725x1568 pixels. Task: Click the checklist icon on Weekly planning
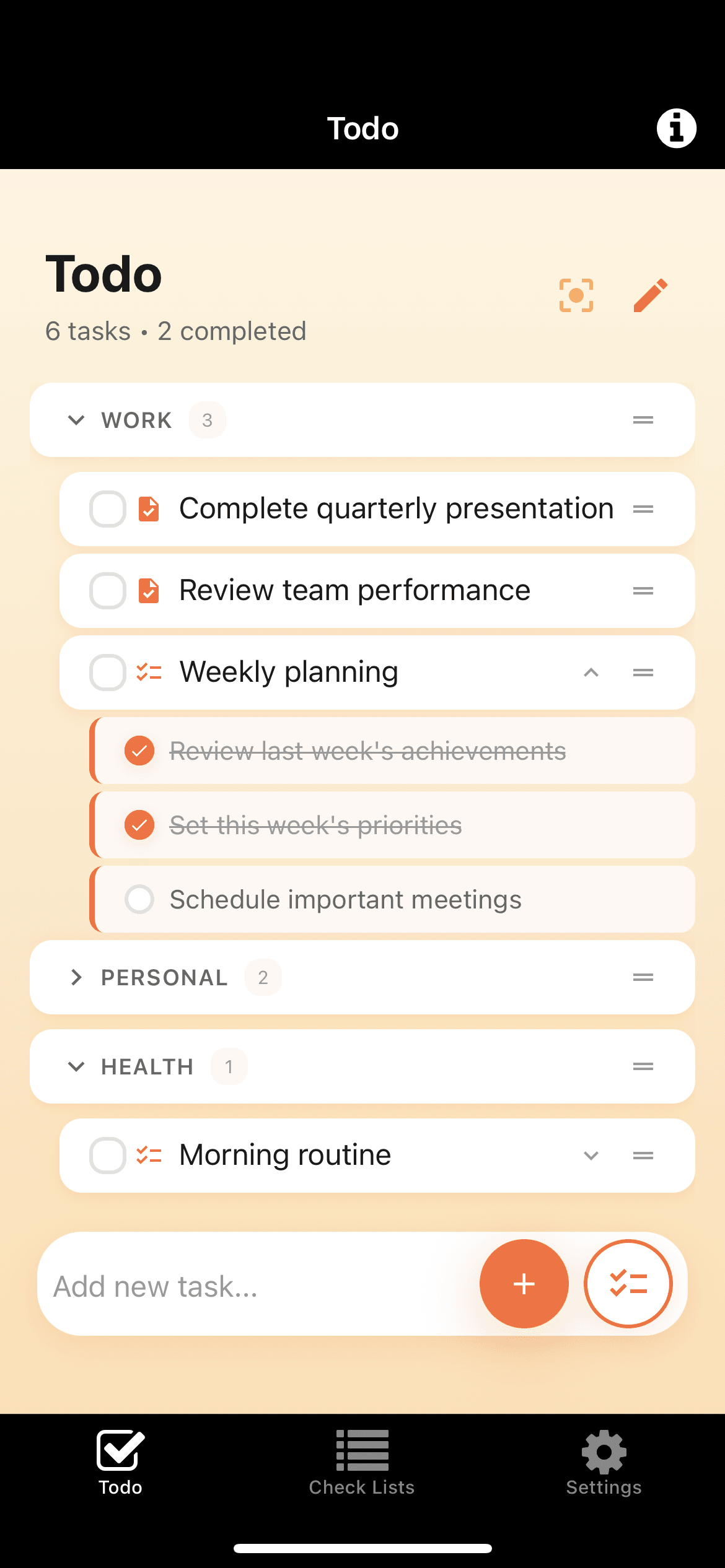coord(149,673)
